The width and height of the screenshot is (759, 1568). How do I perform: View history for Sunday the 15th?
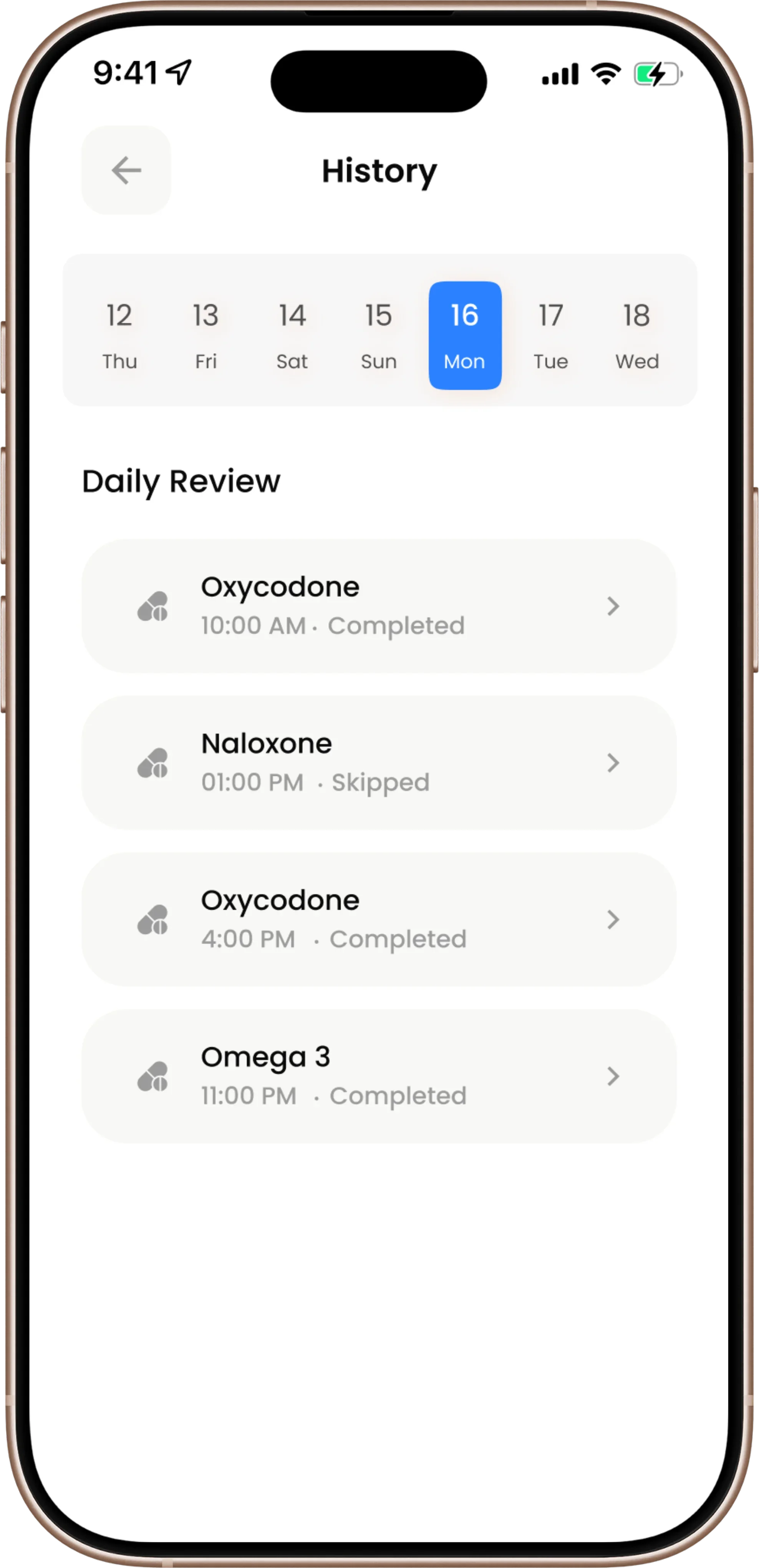coord(378,335)
